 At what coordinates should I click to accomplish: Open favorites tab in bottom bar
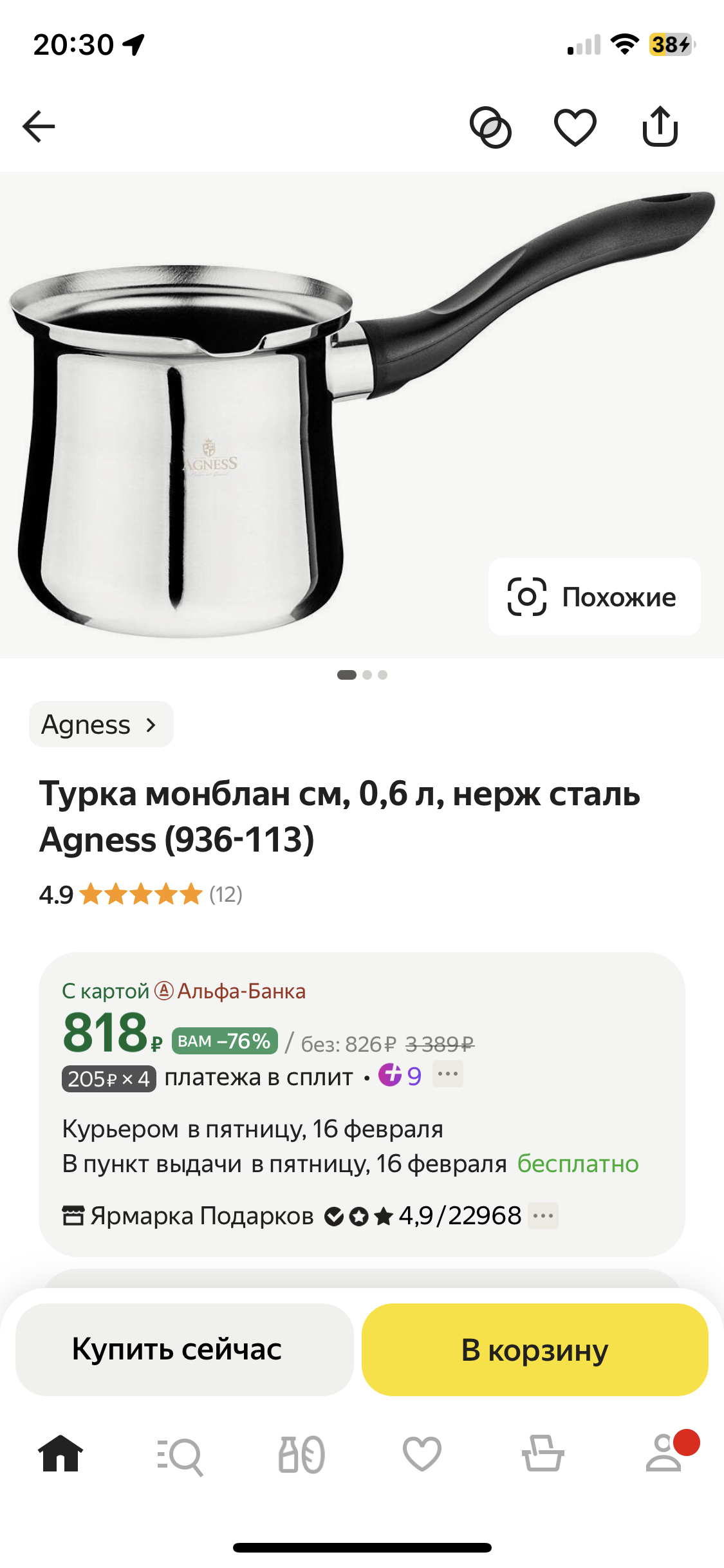pos(422,1454)
